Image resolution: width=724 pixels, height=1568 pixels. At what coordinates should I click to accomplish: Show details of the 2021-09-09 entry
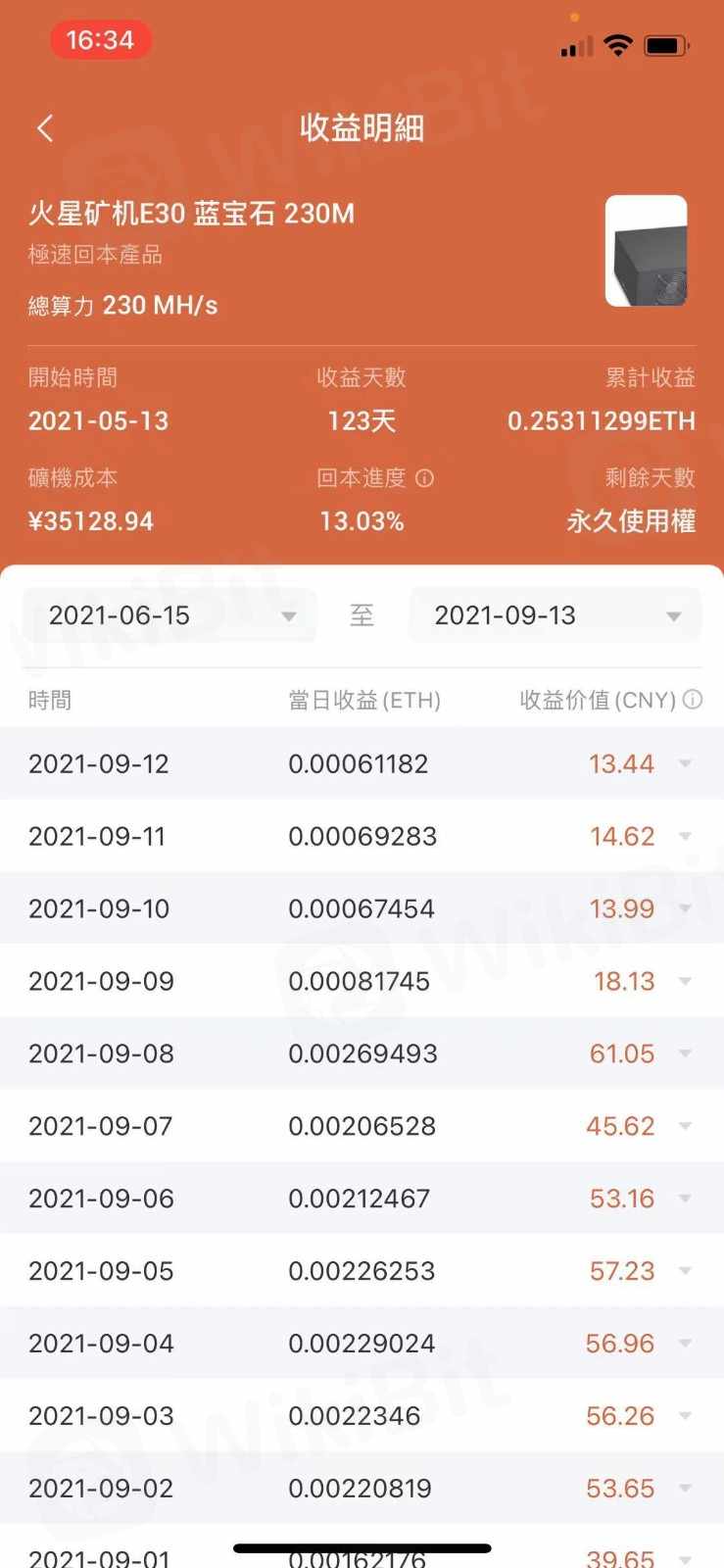[685, 981]
